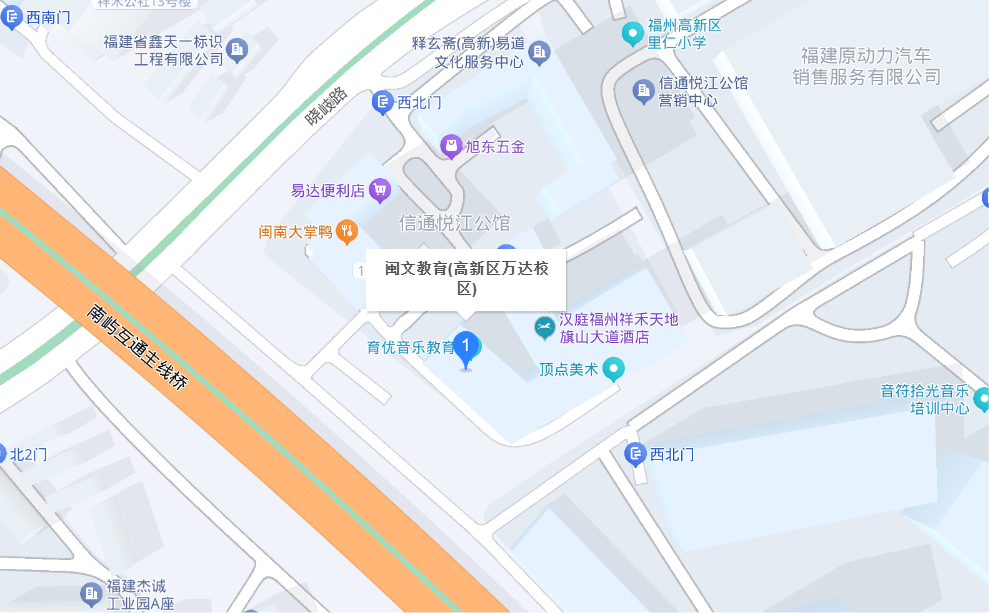Select the 音符拾光音乐培训中心 marker

pyautogui.click(x=981, y=399)
